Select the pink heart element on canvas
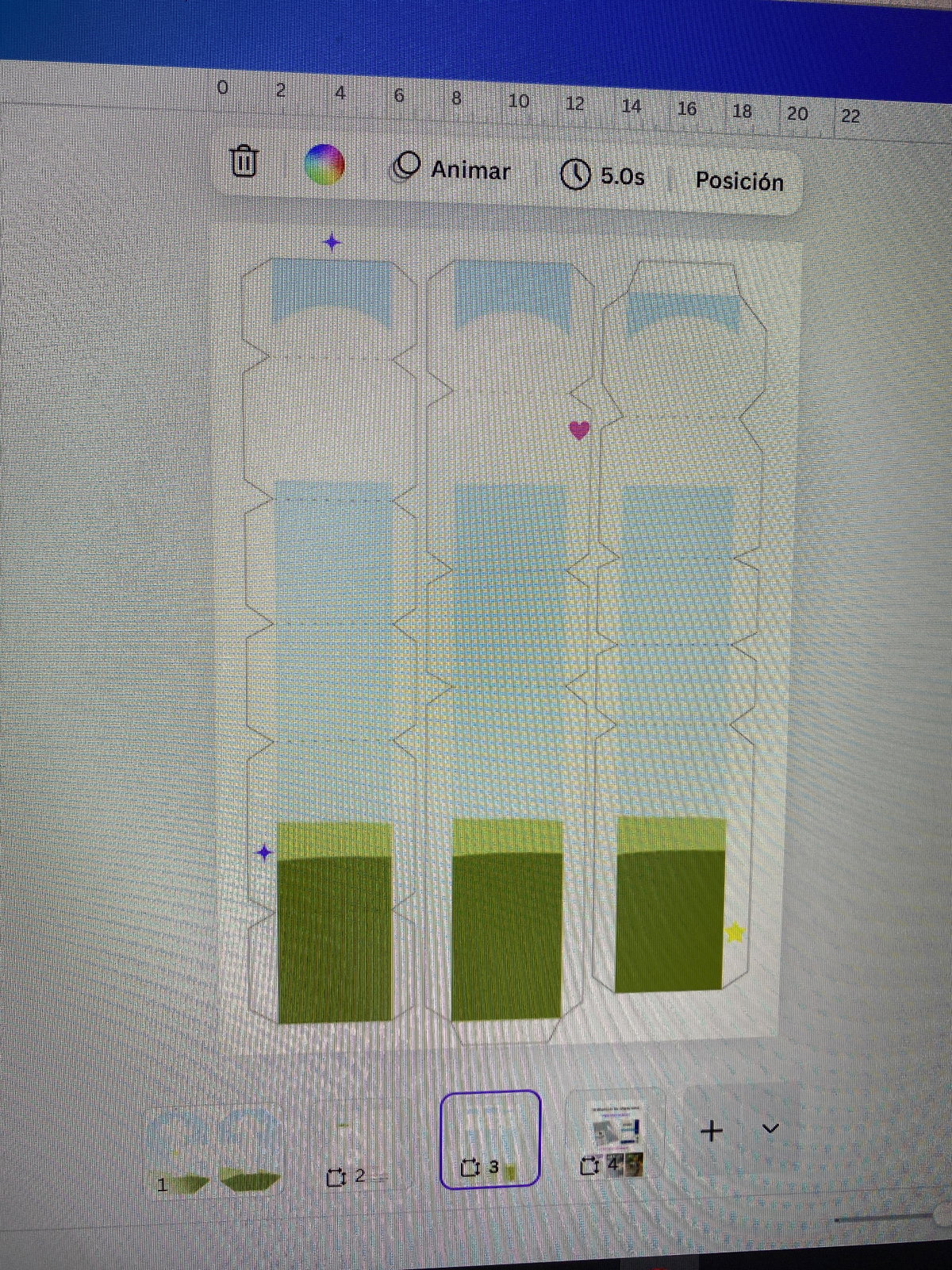This screenshot has width=952, height=1270. point(580,430)
